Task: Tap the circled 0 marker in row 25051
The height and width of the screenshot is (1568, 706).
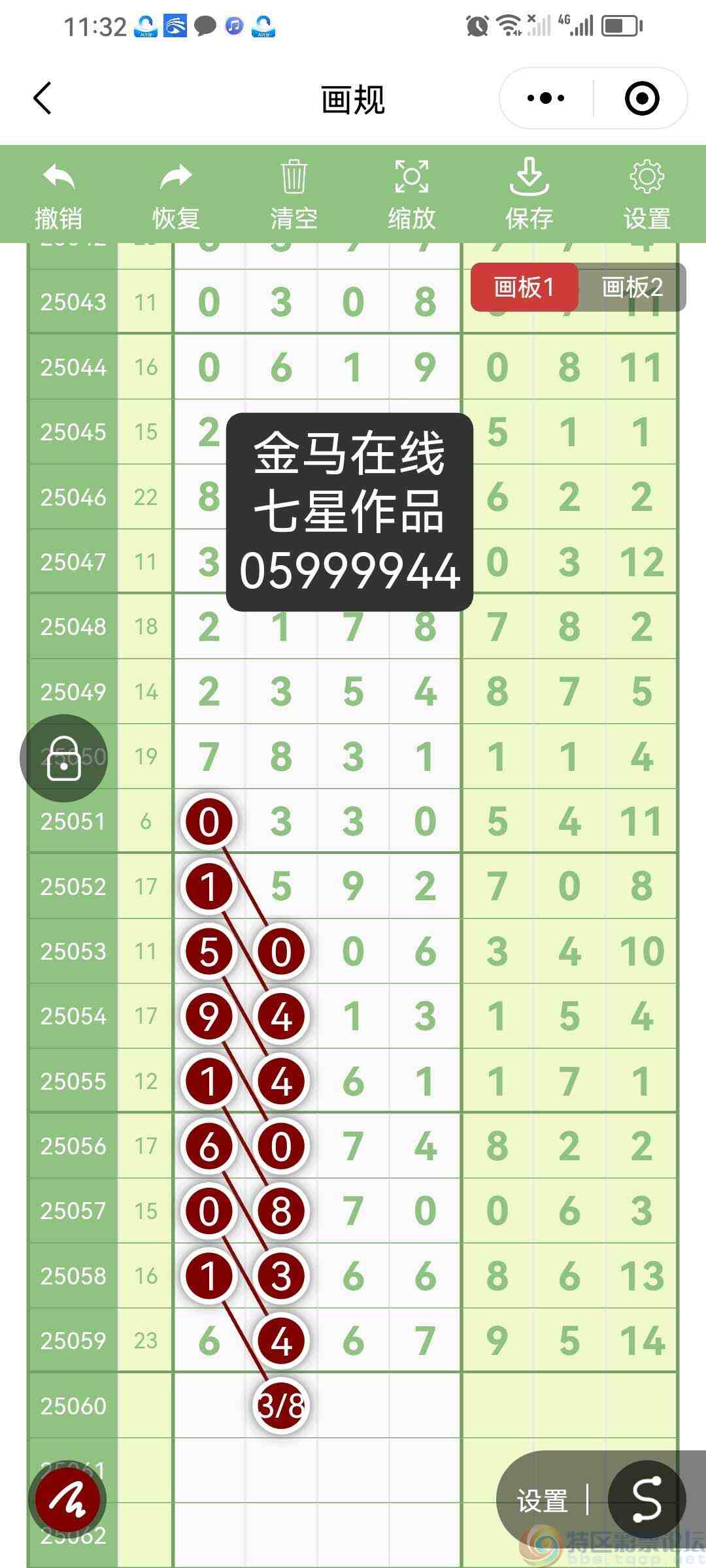Action: pyautogui.click(x=209, y=822)
